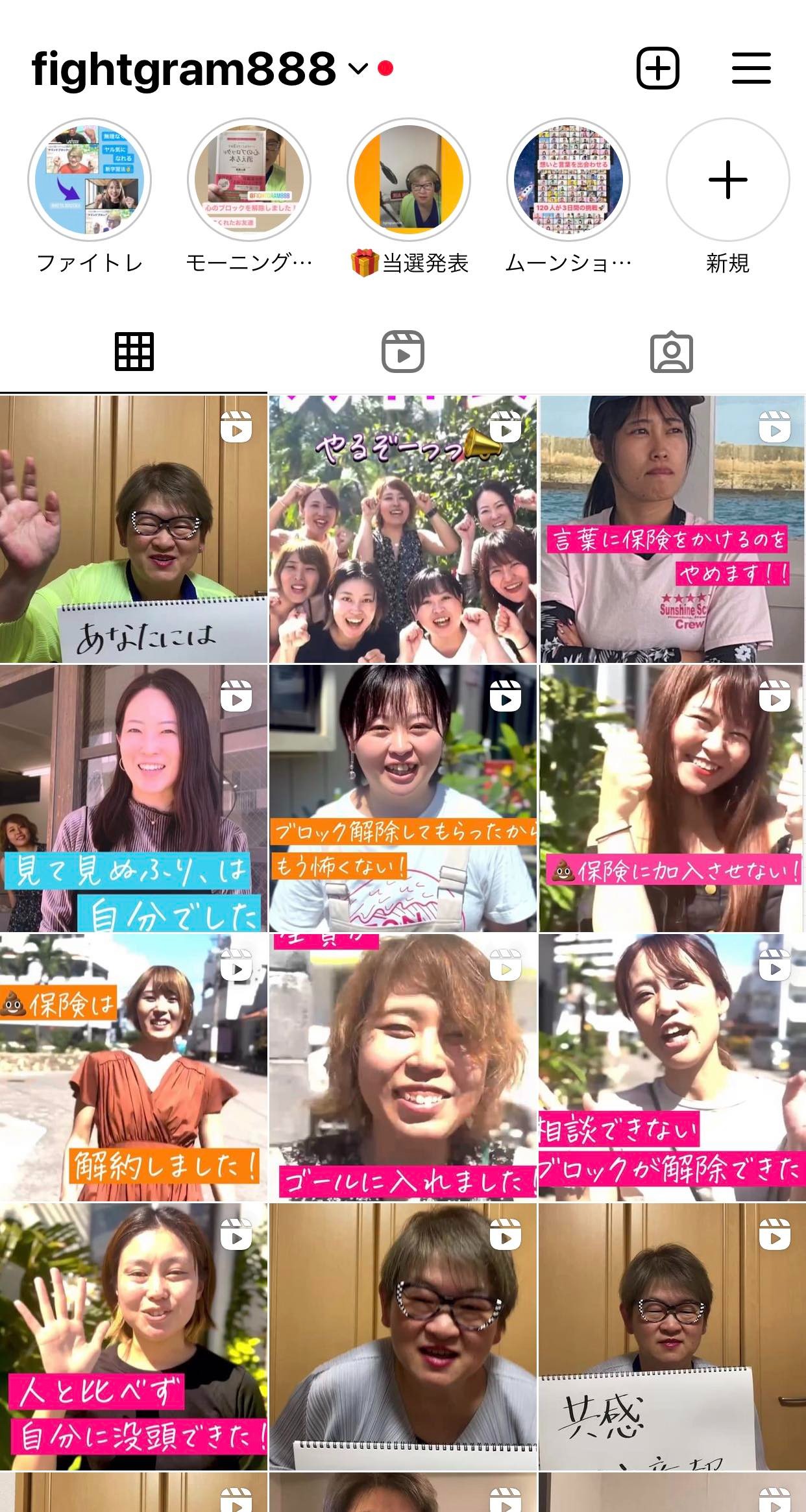Open the reel showing あなたには notepad
806x1512 pixels.
click(134, 529)
